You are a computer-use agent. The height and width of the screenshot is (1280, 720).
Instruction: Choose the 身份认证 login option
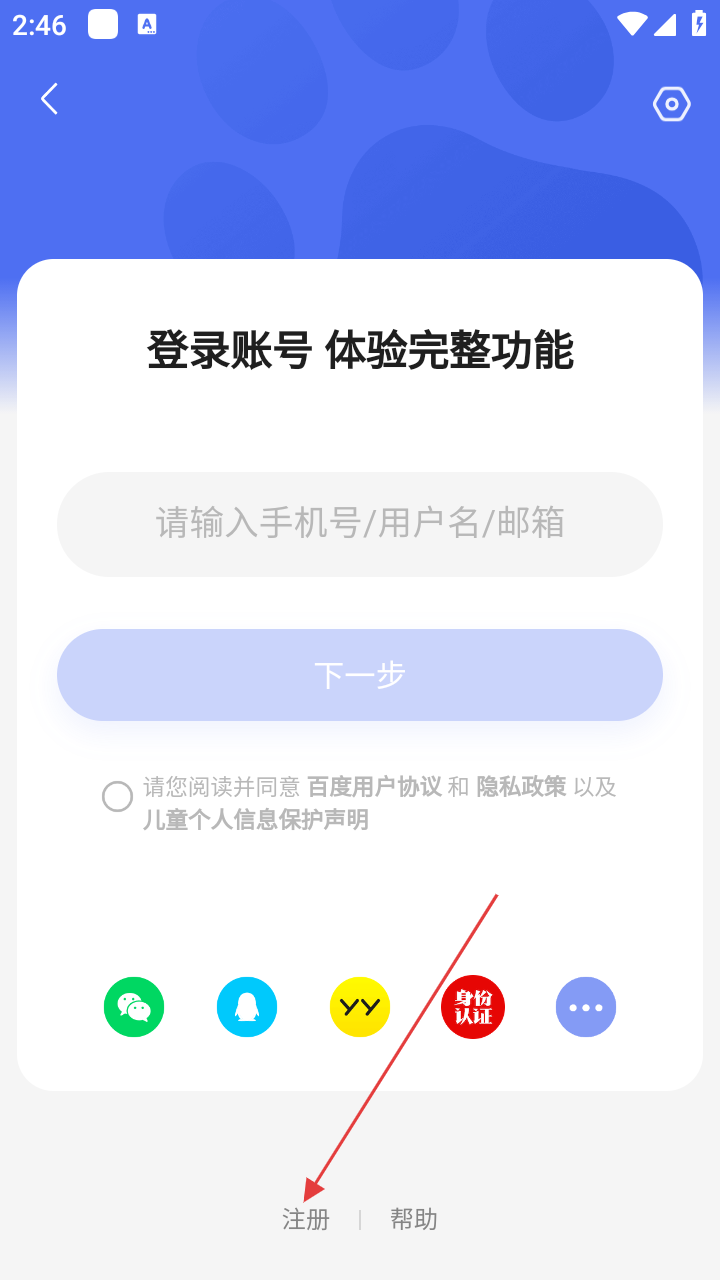[x=473, y=1007]
